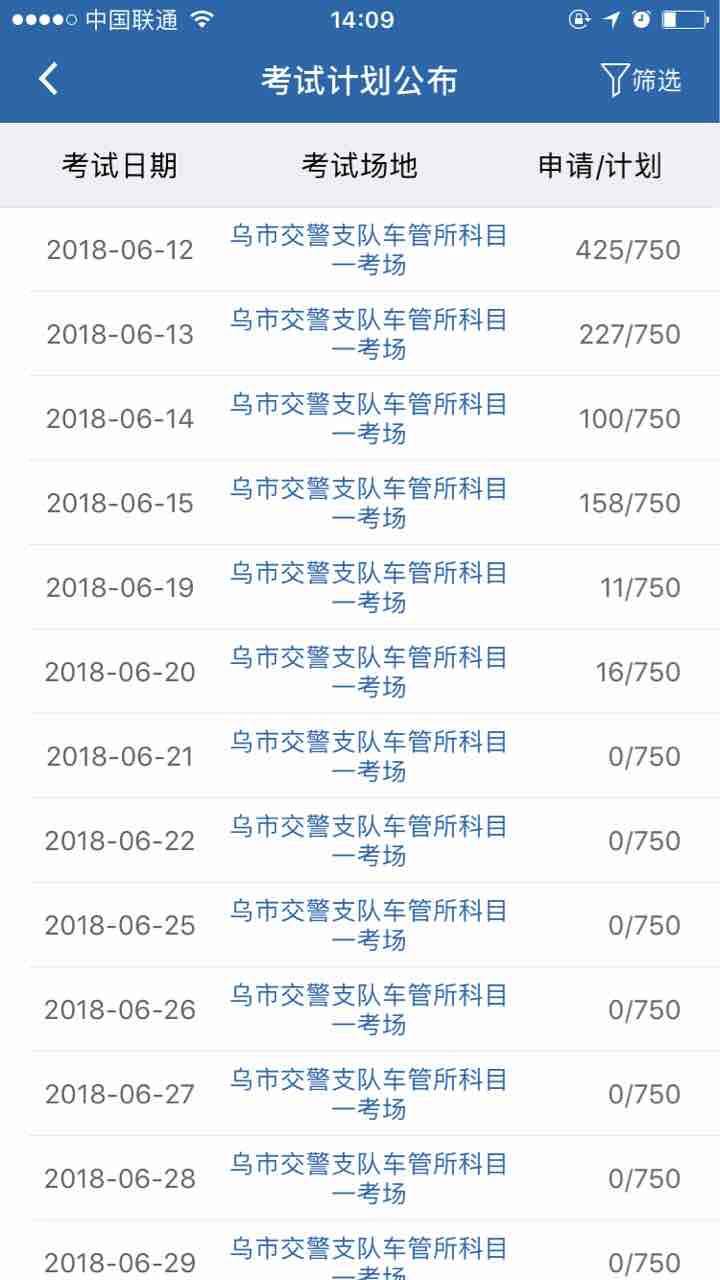Open the 2018-06-27 exam venue link
Screen dimensions: 720x1280
point(369,1093)
